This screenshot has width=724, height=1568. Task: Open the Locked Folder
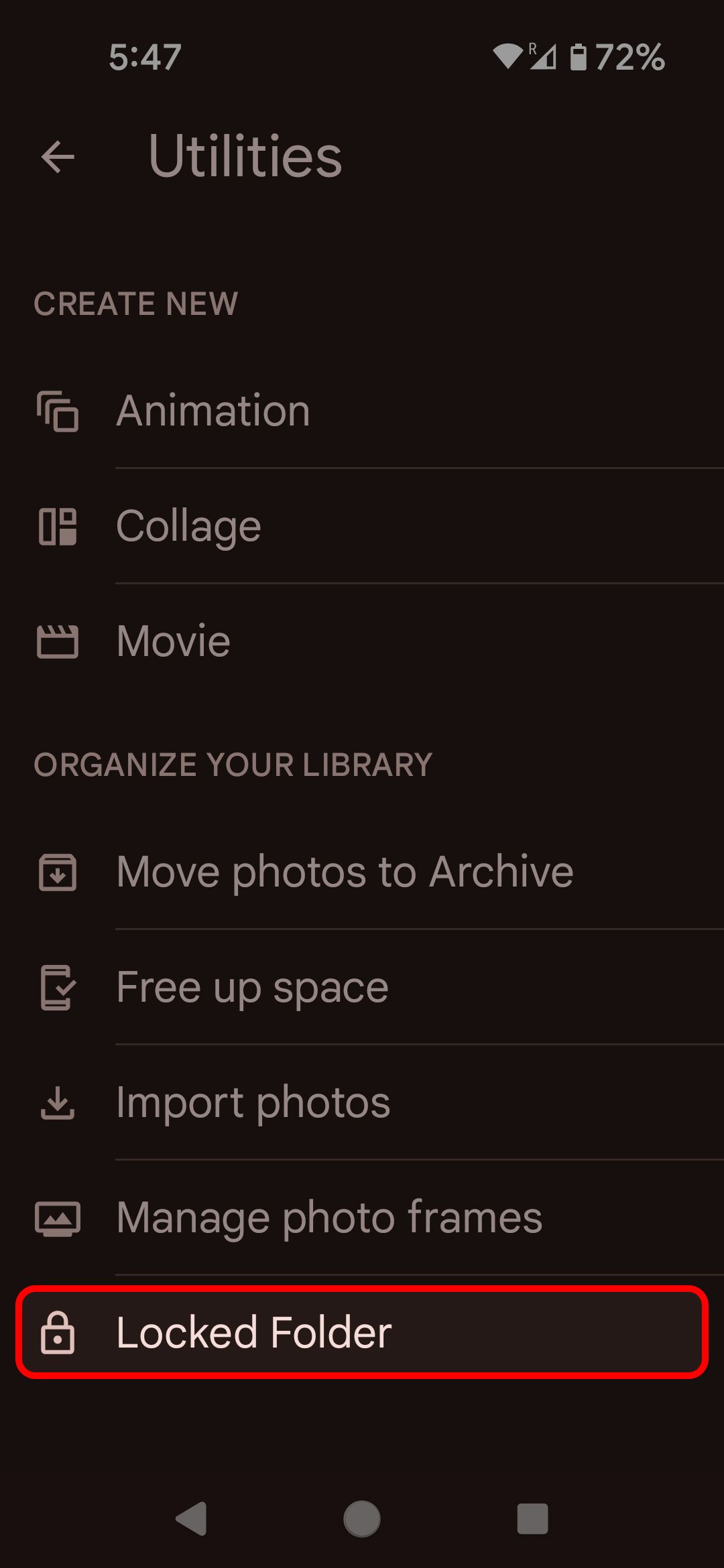tap(253, 1332)
